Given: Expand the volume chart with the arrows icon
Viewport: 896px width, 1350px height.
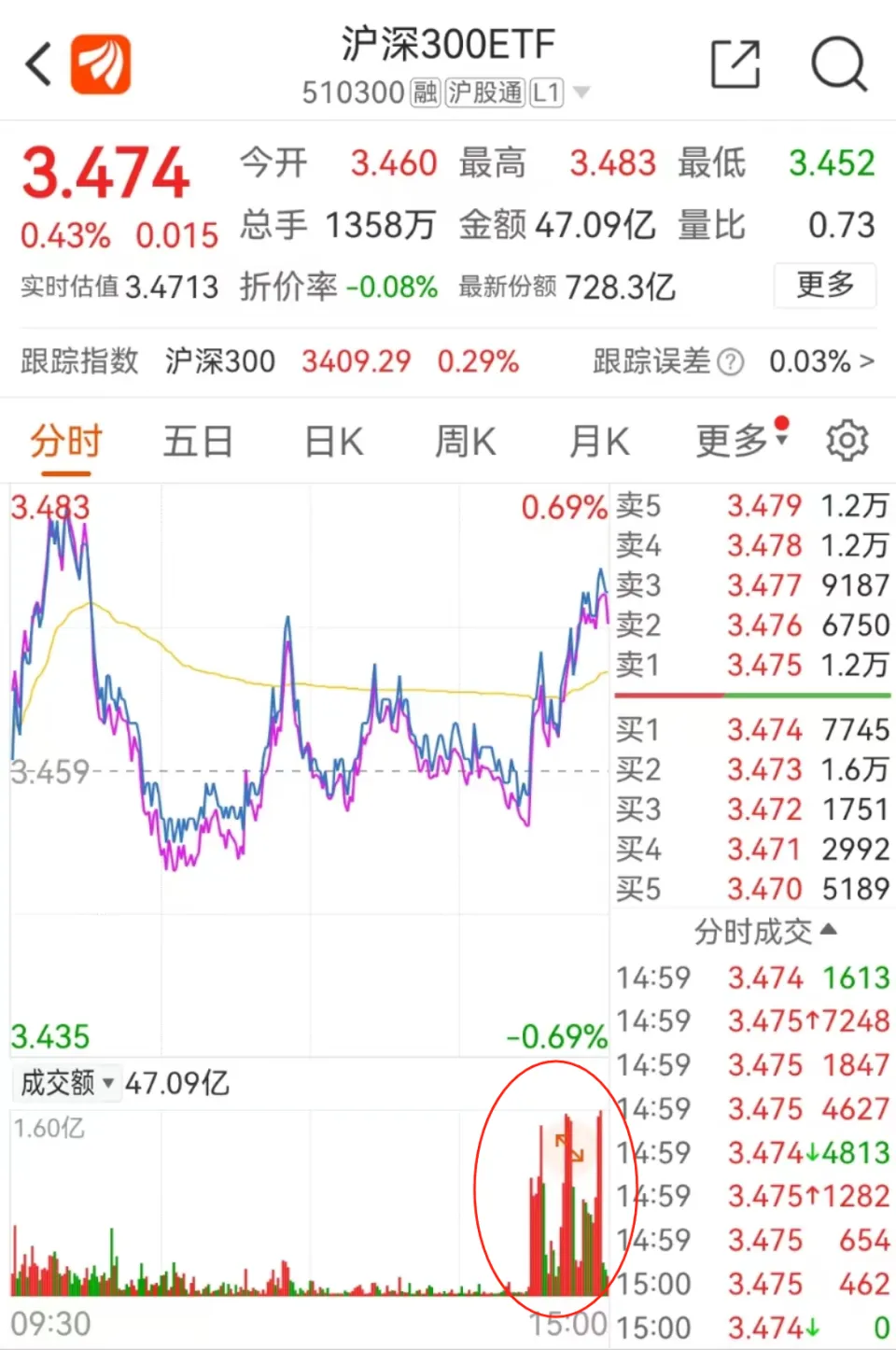Looking at the screenshot, I should click(569, 1147).
